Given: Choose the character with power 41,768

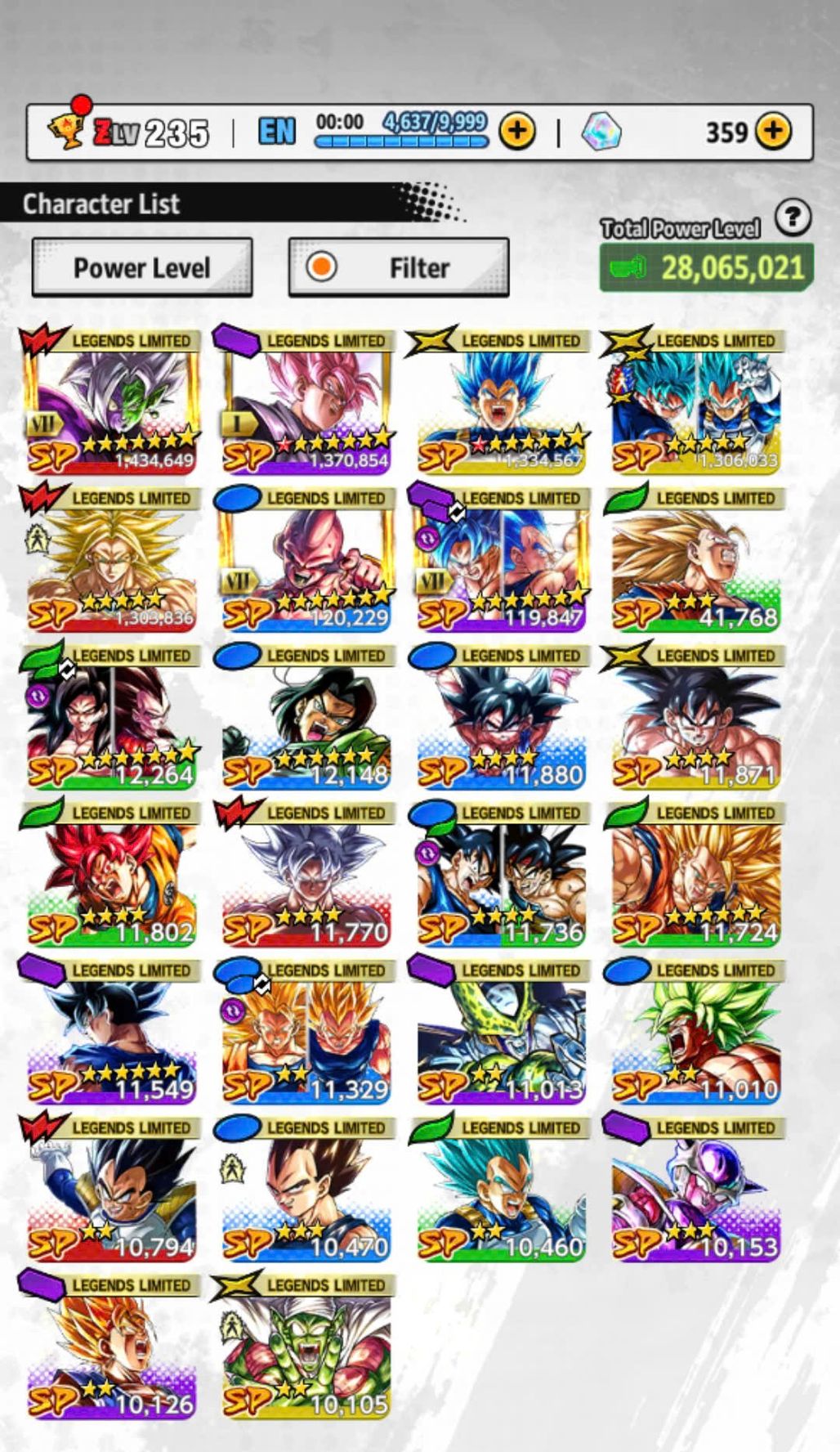Looking at the screenshot, I should tap(694, 558).
